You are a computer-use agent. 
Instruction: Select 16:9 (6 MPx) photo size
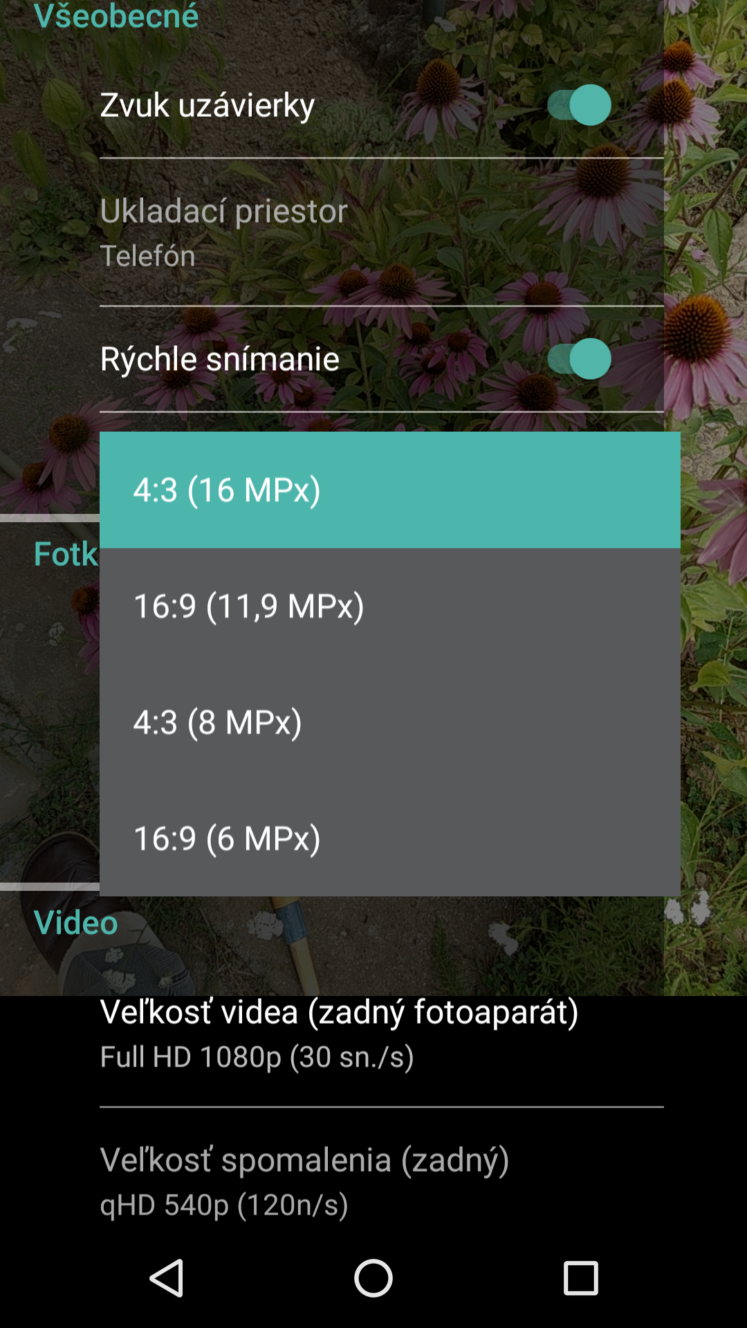pos(390,838)
